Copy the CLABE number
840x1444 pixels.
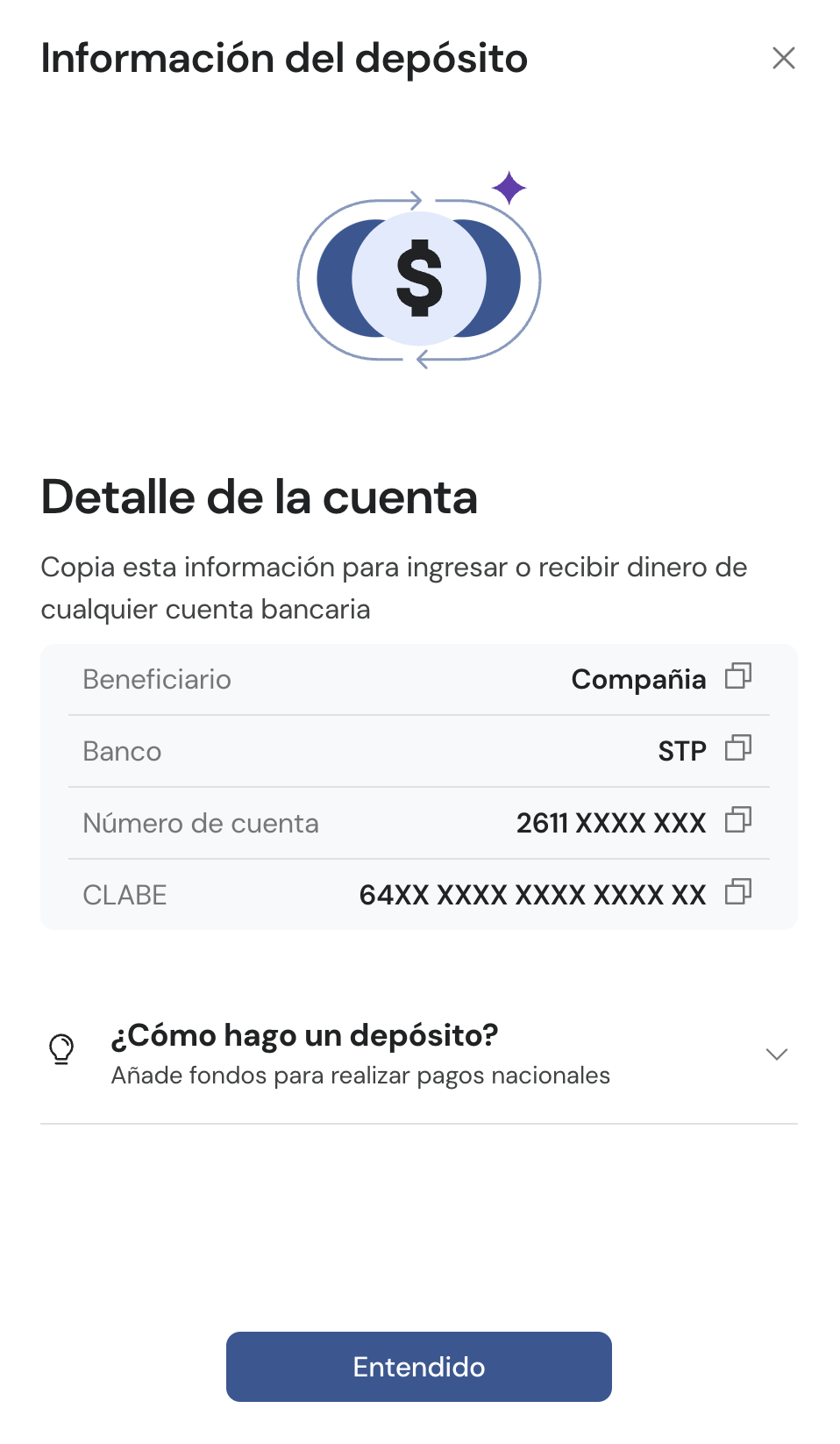point(738,892)
